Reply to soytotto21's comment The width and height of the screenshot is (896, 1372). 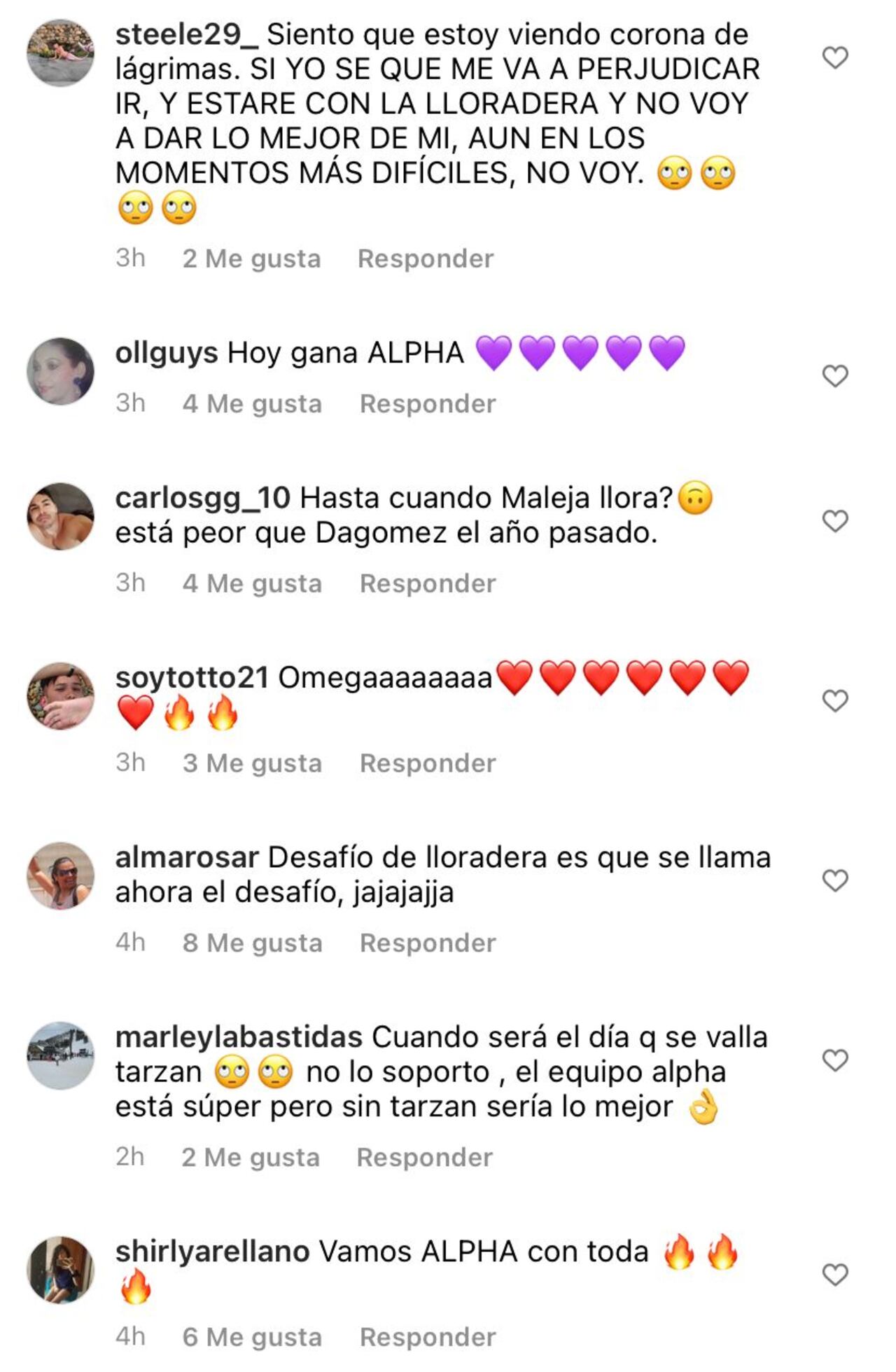(x=427, y=763)
